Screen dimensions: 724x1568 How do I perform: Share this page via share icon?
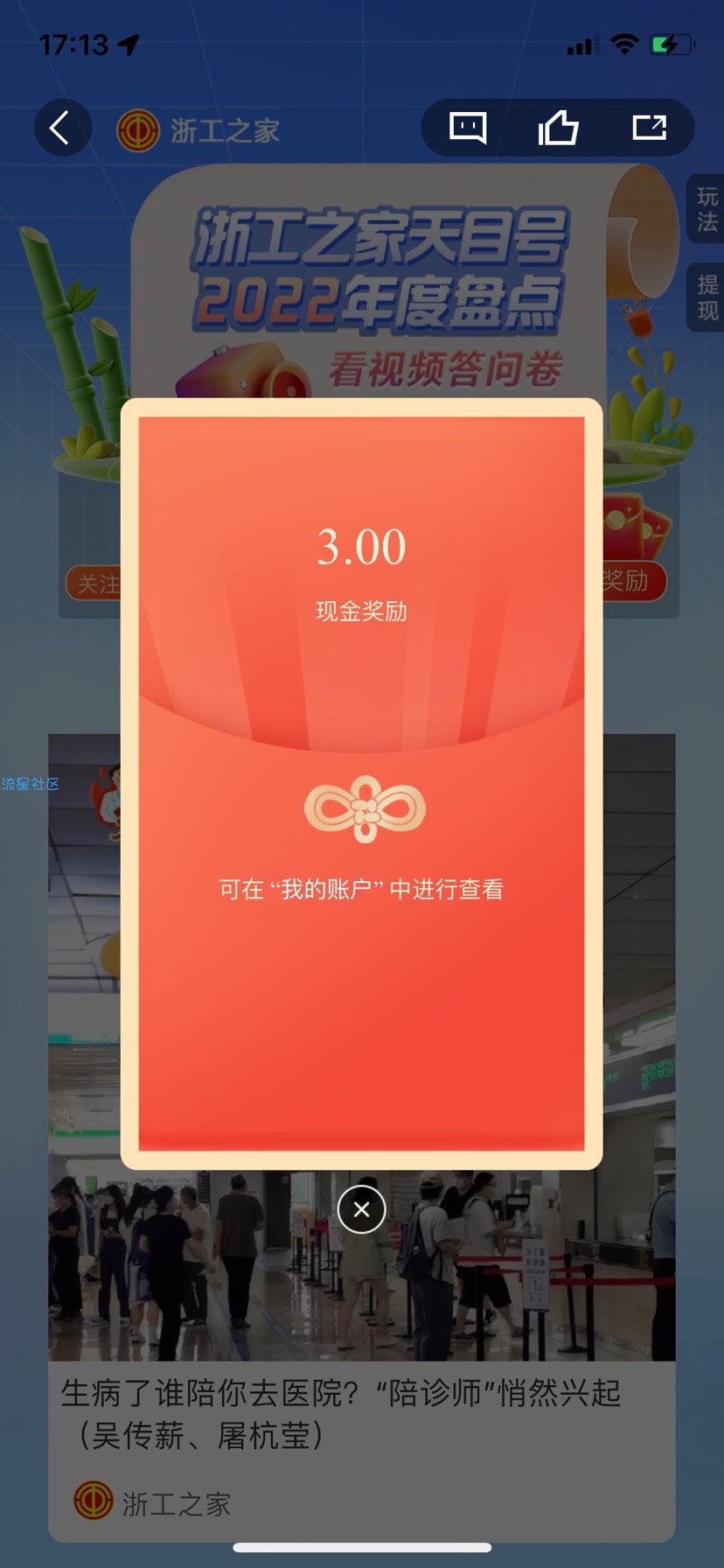point(649,129)
